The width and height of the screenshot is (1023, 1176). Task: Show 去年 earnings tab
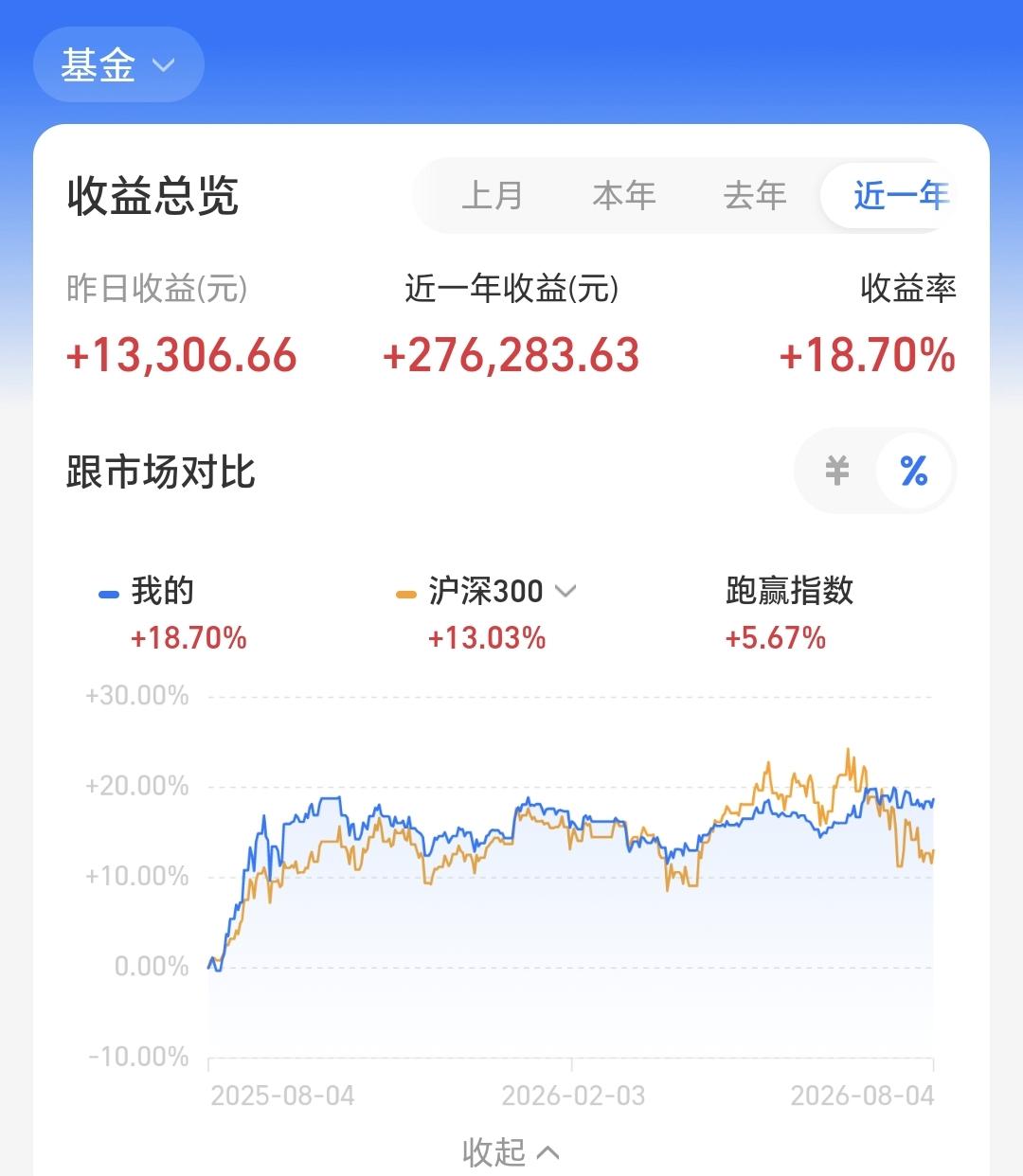pyautogui.click(x=755, y=195)
